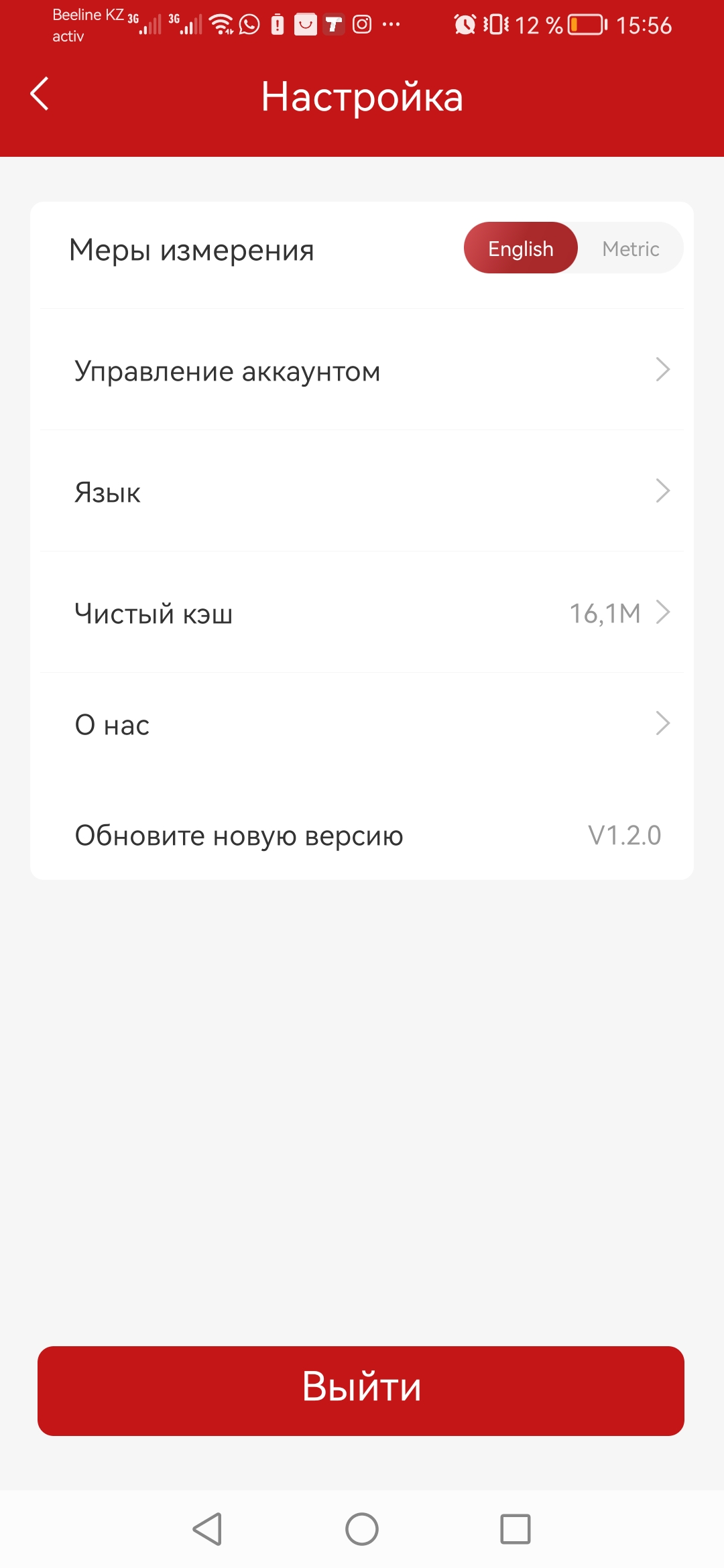Open the О нас page
This screenshot has width=724, height=1568.
pyautogui.click(x=362, y=724)
